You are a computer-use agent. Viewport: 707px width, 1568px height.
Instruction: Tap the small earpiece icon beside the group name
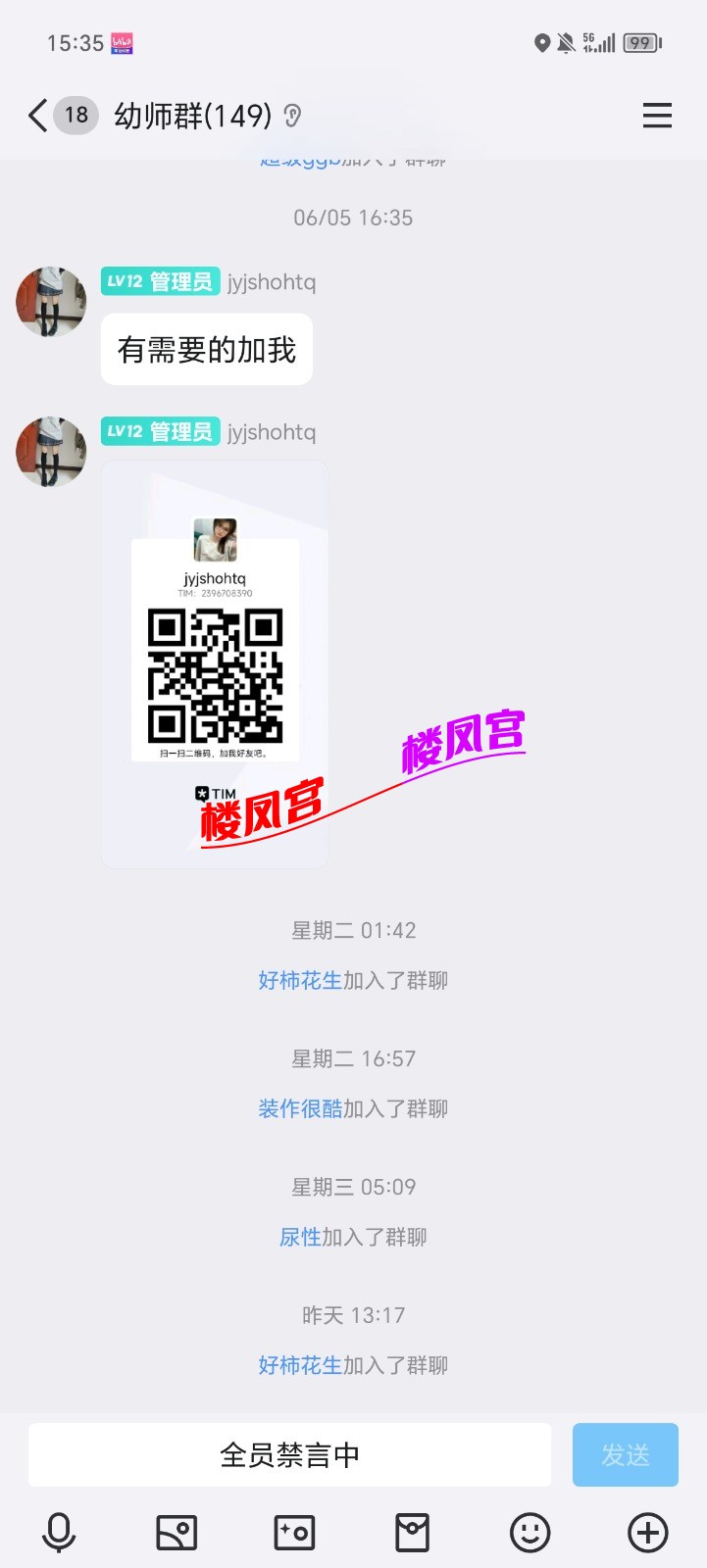click(291, 116)
